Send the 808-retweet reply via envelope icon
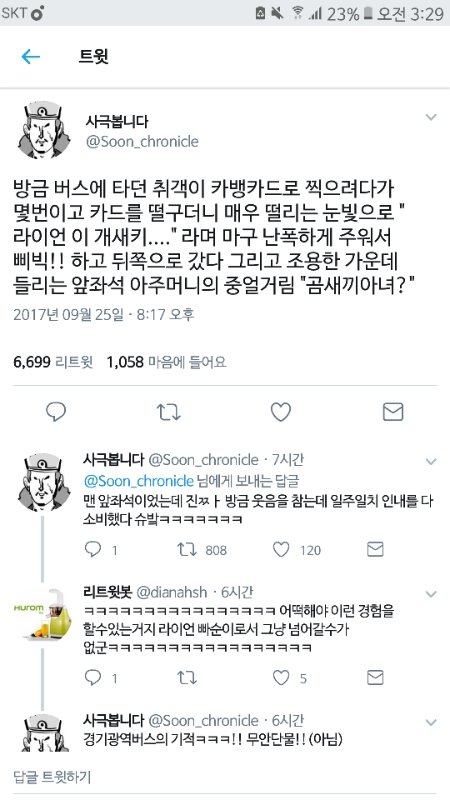This screenshot has height=800, width=450. coord(375,549)
